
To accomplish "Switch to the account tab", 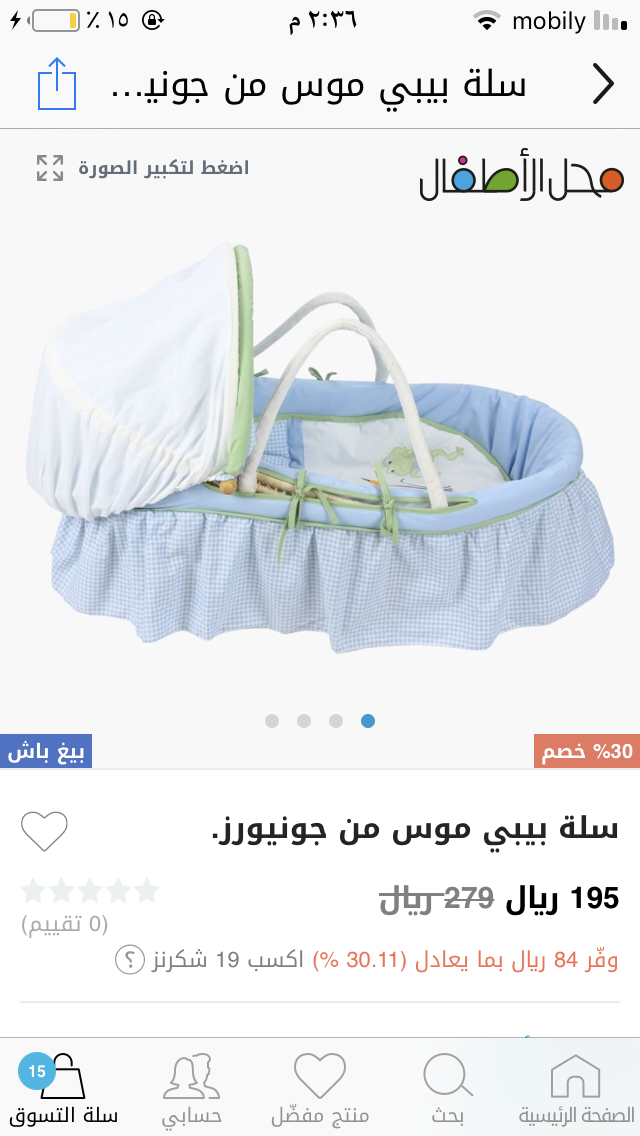I will coord(191,1086).
